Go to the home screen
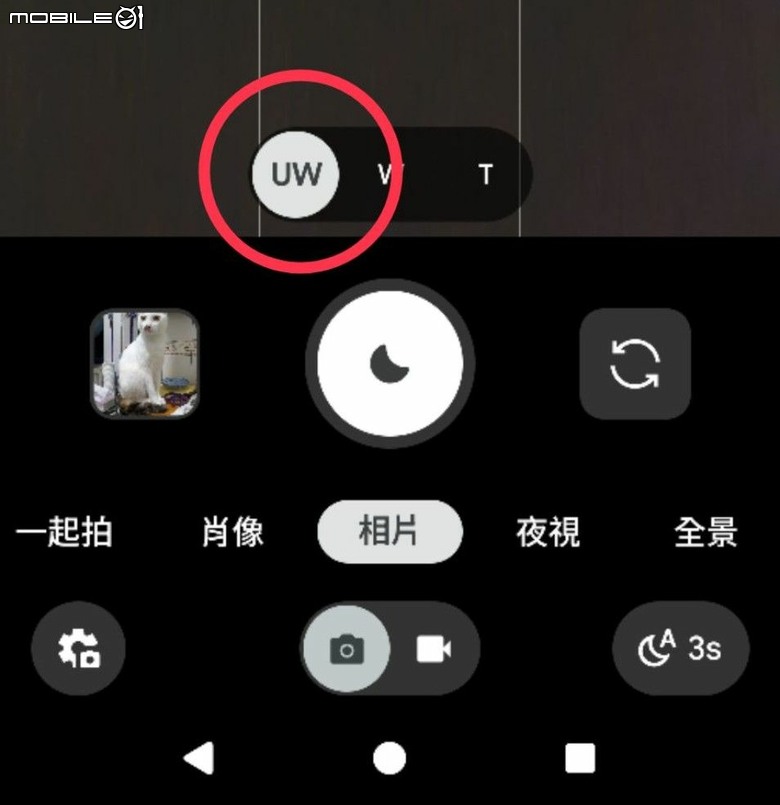780x805 pixels. [389, 758]
